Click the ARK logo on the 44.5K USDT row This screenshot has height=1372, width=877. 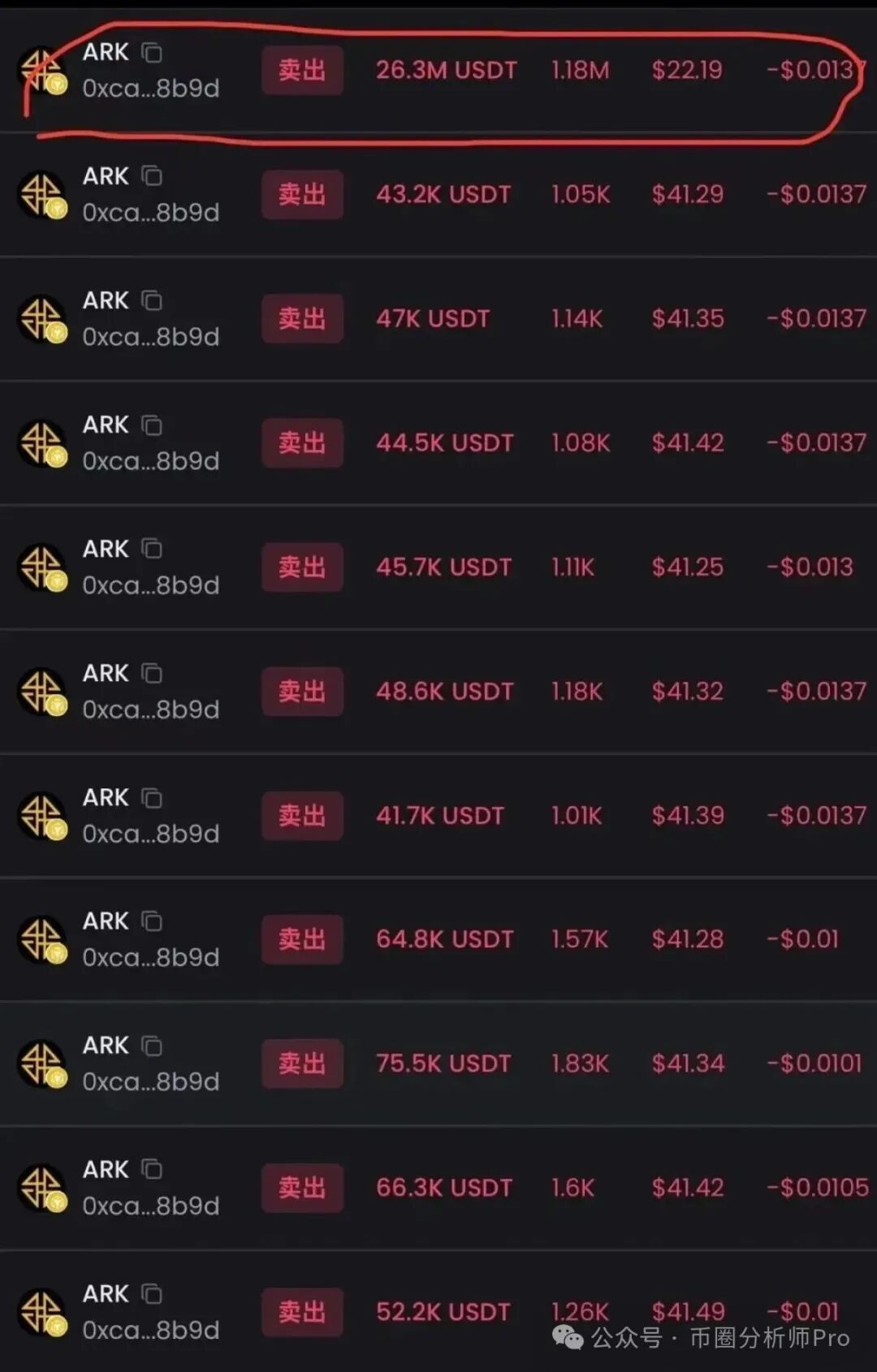pyautogui.click(x=42, y=443)
